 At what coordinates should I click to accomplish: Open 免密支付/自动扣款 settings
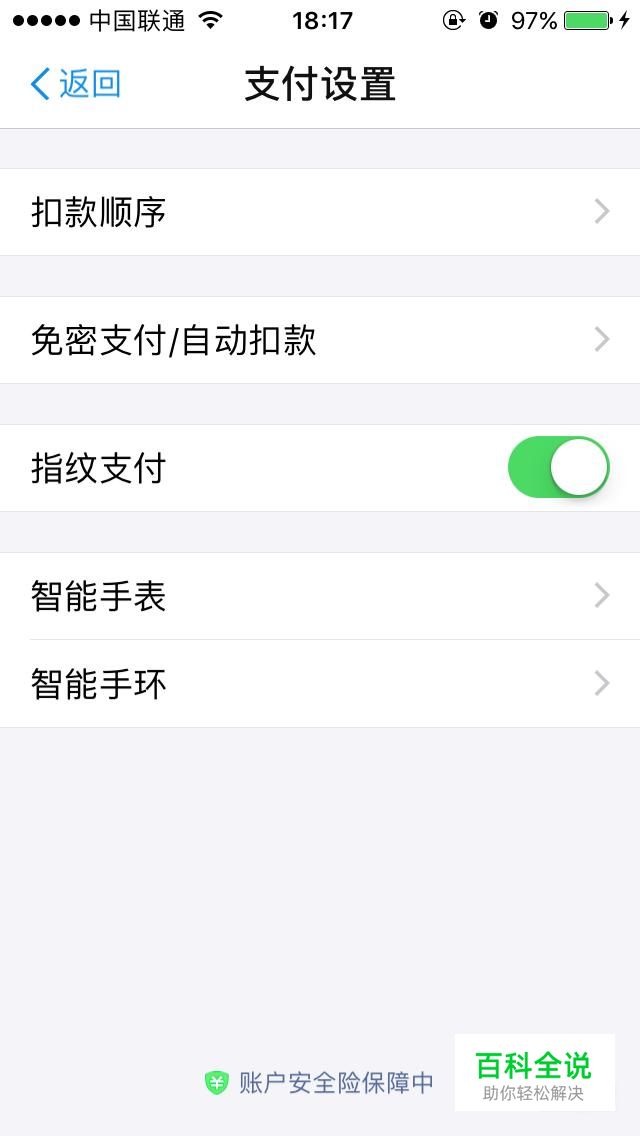tap(320, 340)
